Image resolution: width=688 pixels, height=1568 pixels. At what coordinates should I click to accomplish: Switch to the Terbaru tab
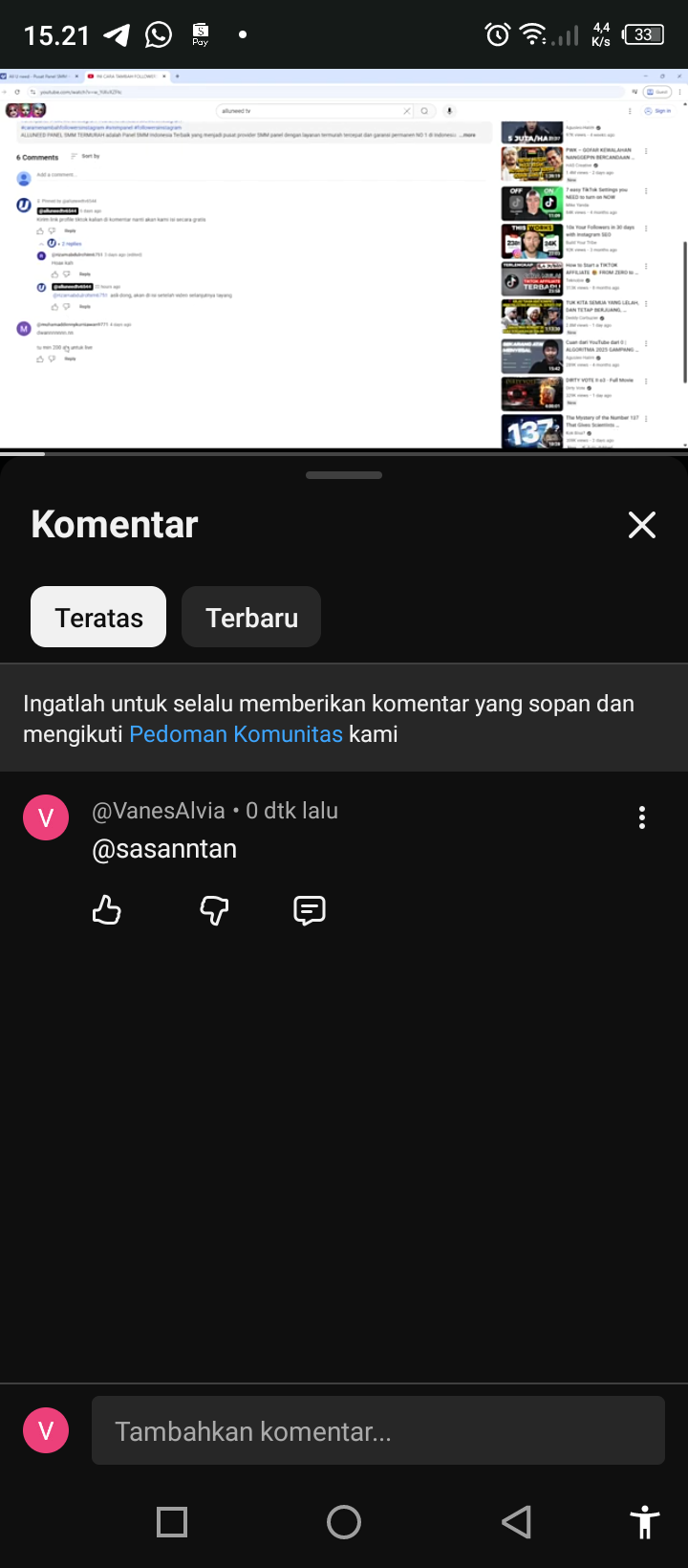[251, 618]
